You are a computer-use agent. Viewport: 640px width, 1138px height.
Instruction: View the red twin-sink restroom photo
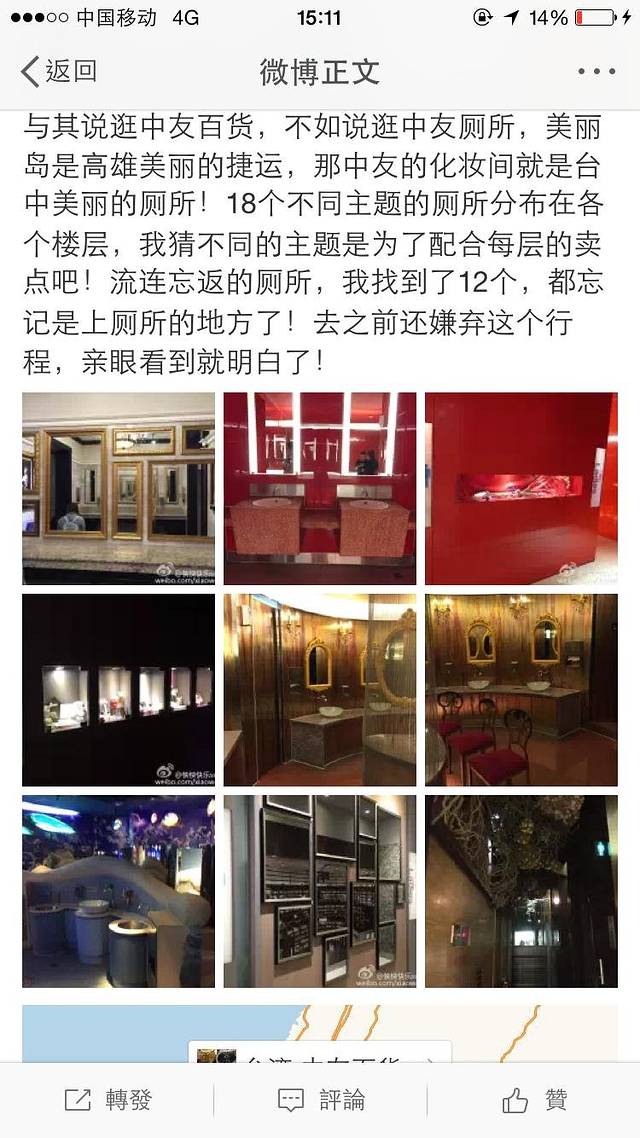click(x=320, y=488)
